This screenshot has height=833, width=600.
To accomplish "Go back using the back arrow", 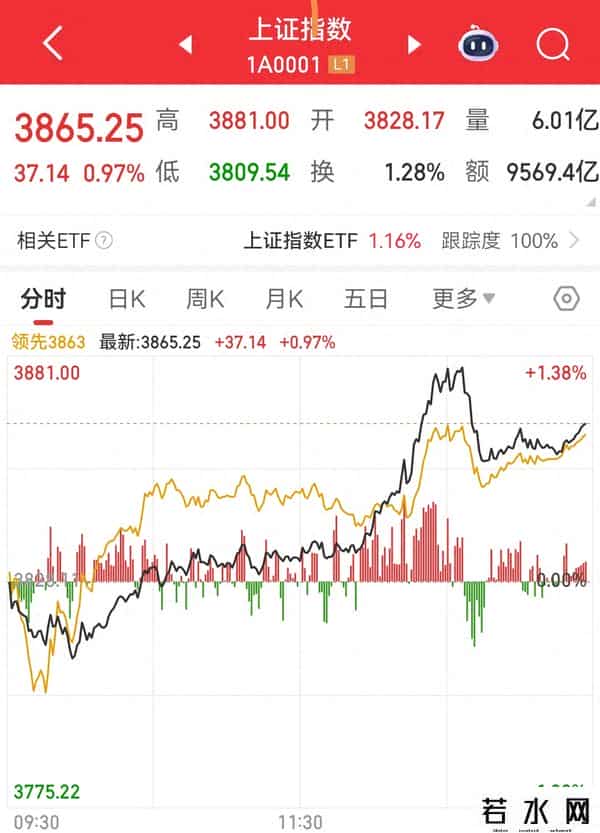I will pos(53,44).
